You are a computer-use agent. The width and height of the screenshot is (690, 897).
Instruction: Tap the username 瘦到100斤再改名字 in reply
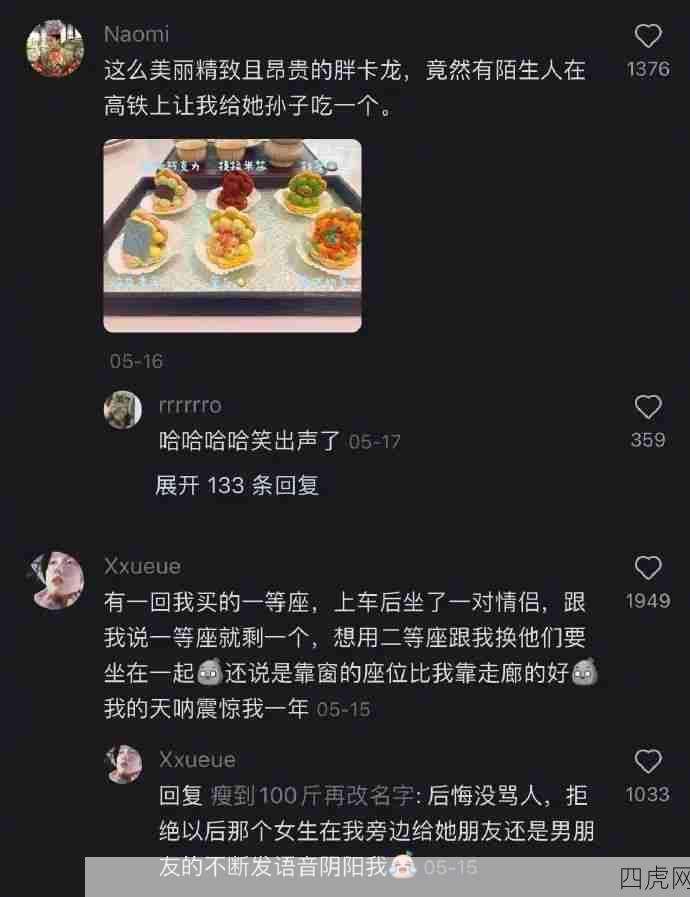click(x=315, y=796)
